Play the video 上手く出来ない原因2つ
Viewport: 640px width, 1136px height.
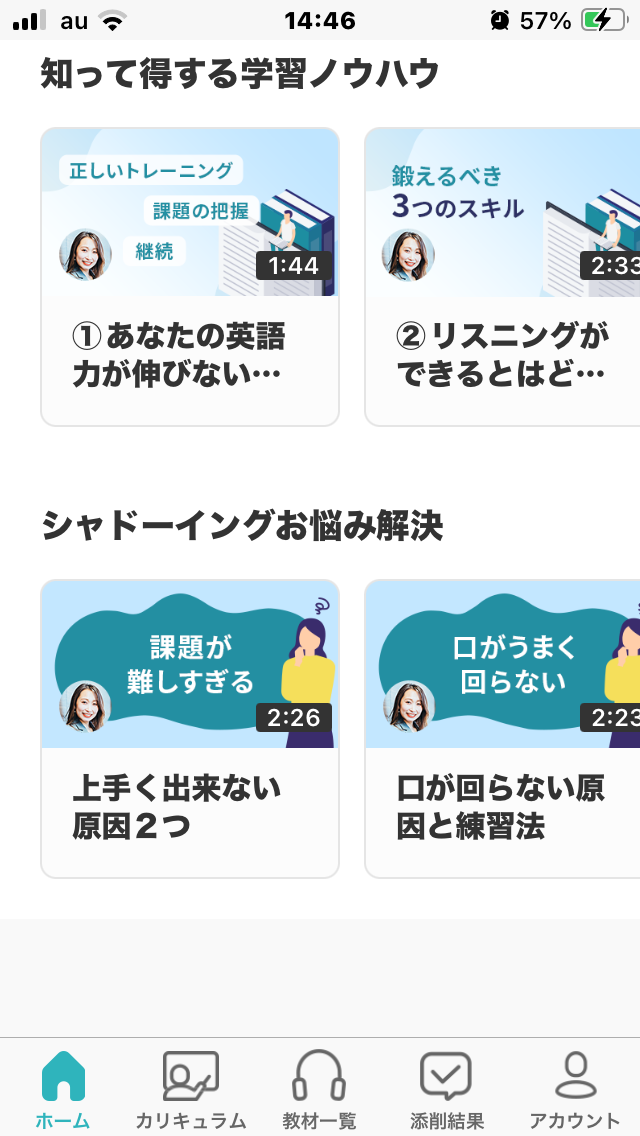(x=190, y=729)
